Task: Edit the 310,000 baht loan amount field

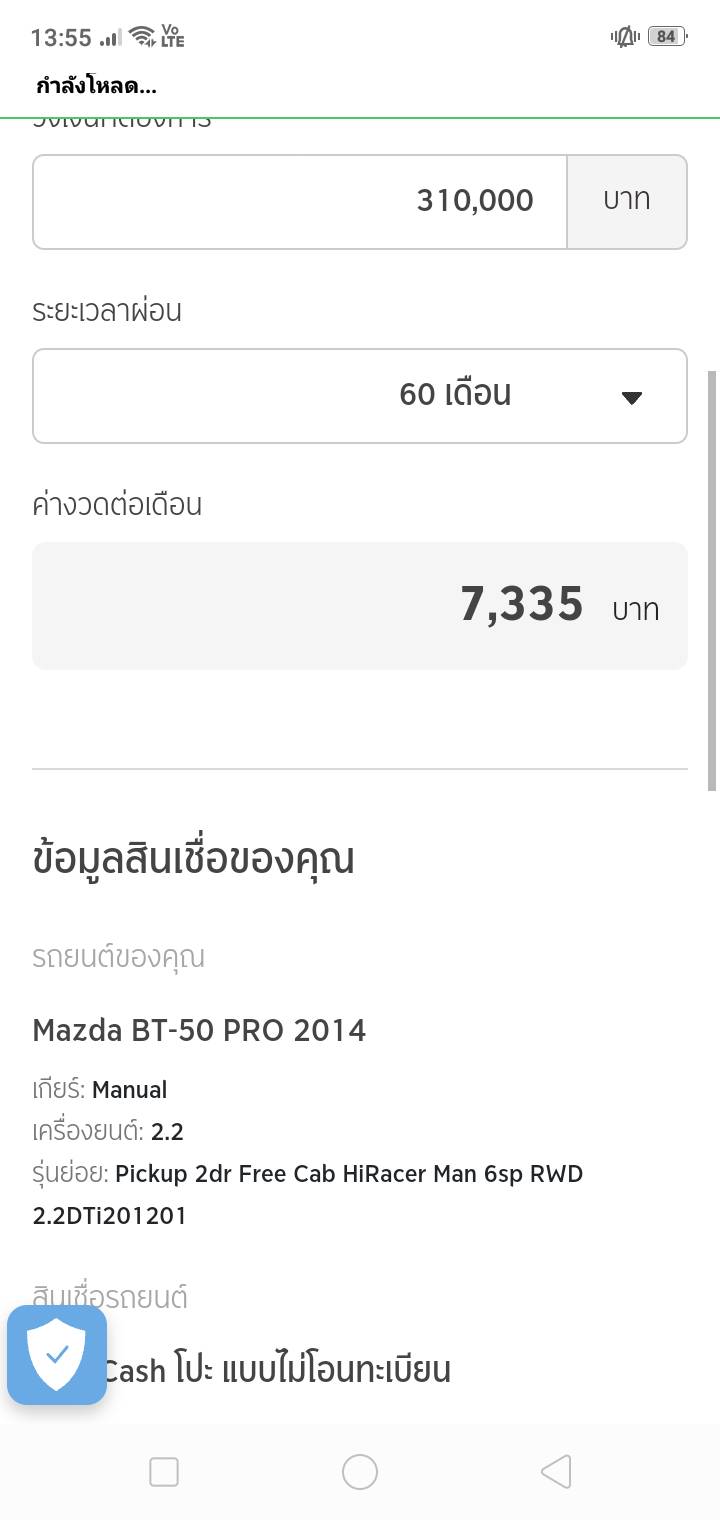Action: pyautogui.click(x=300, y=201)
